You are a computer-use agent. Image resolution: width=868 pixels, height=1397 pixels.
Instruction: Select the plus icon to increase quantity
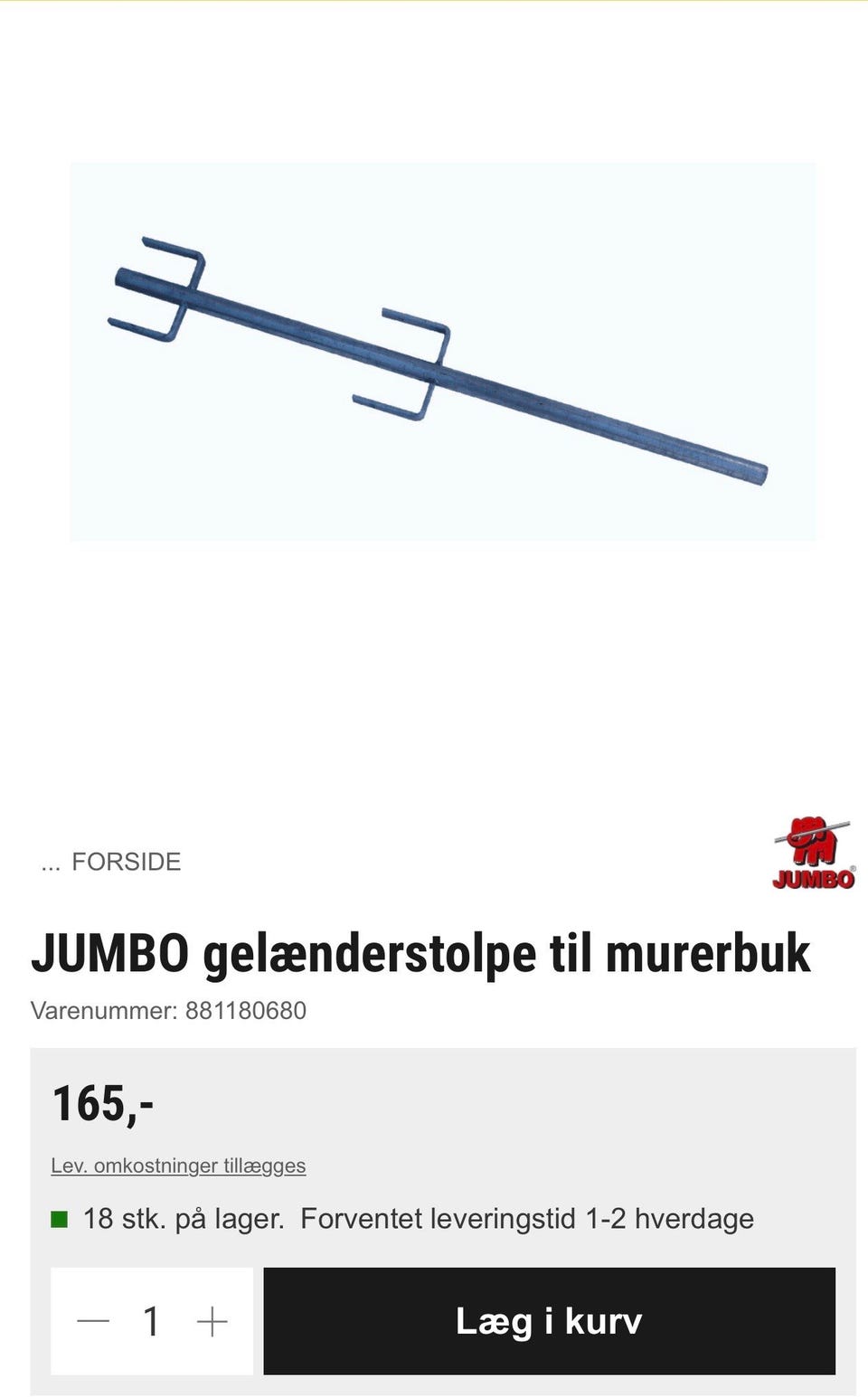[212, 1320]
